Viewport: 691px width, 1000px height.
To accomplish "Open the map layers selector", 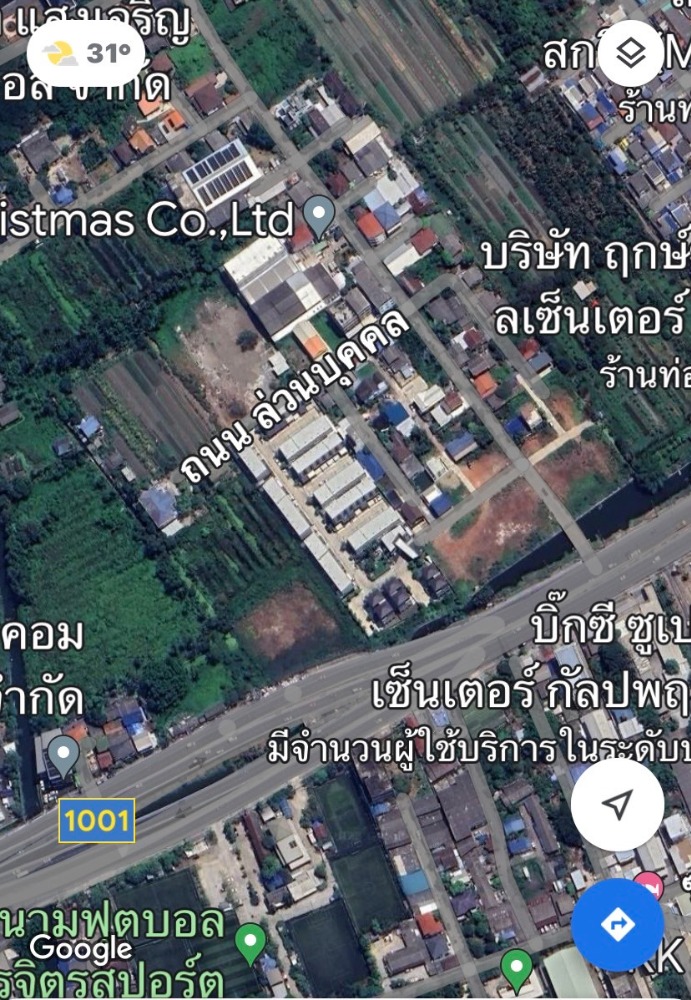I will 630,53.
